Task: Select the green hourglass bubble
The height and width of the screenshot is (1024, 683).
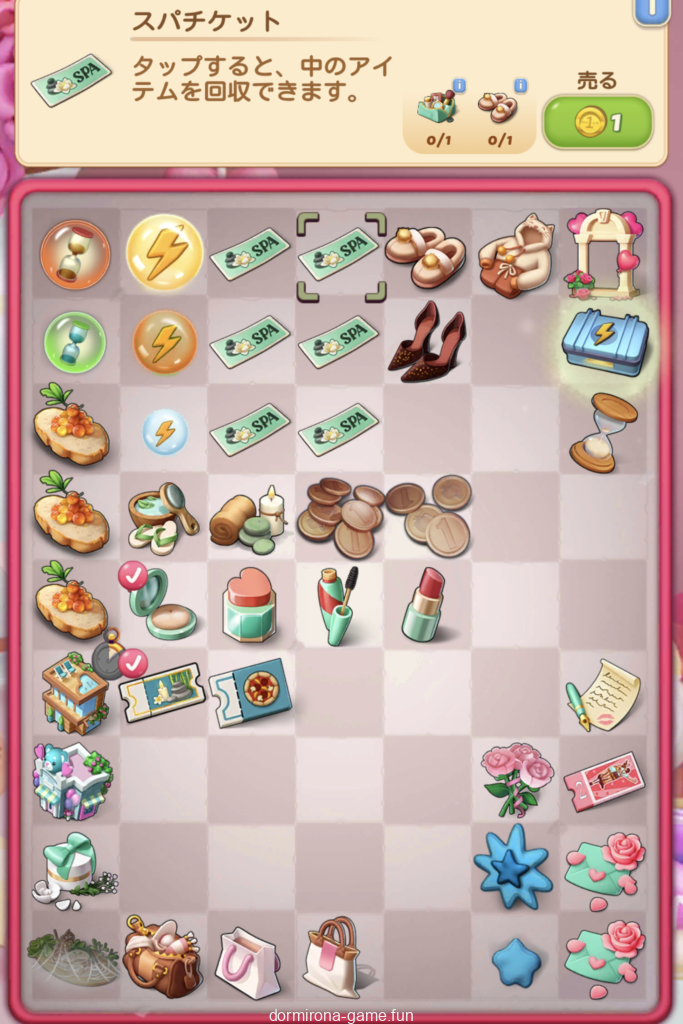Action: (75, 342)
